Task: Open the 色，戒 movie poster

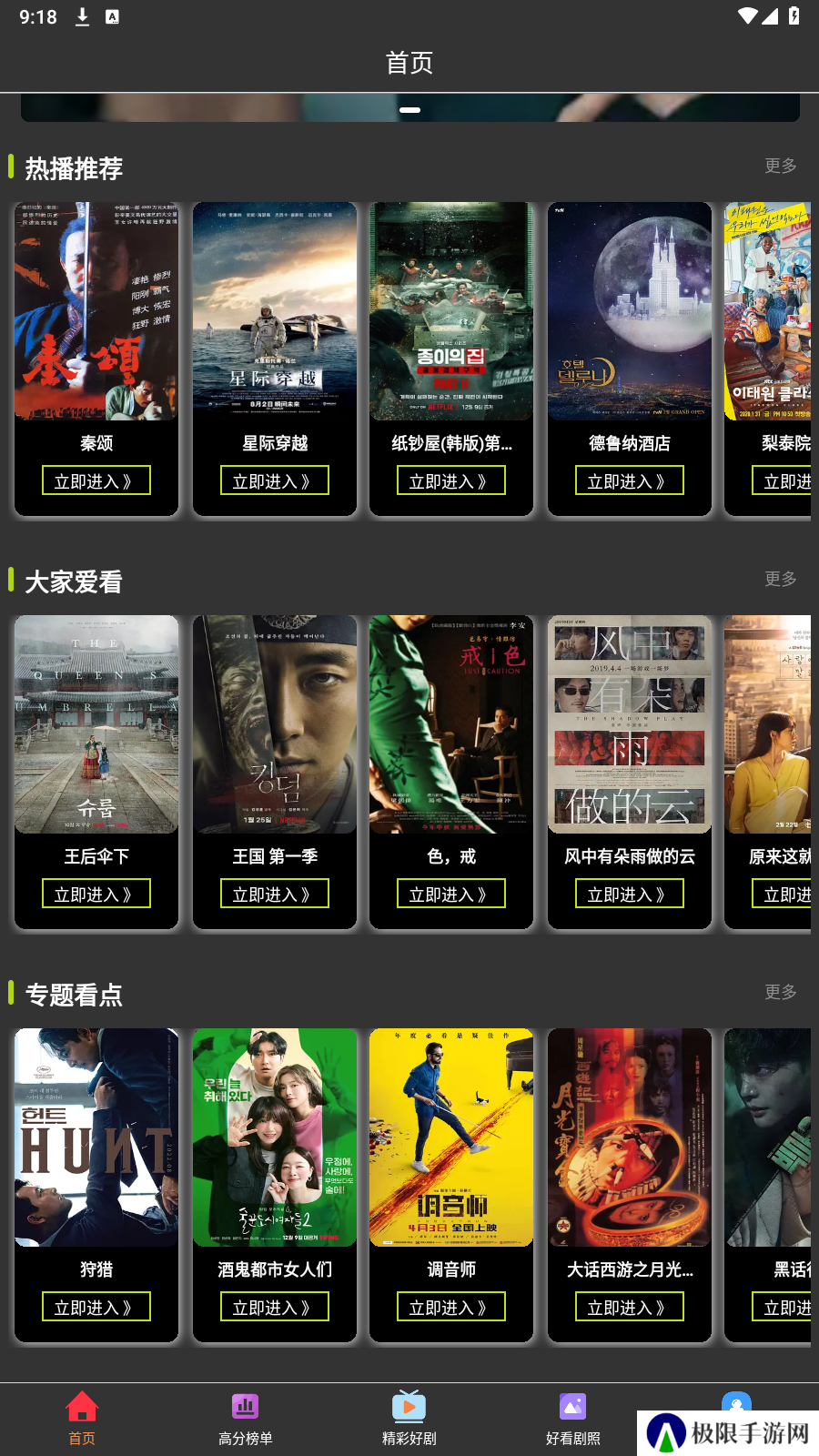Action: click(451, 724)
